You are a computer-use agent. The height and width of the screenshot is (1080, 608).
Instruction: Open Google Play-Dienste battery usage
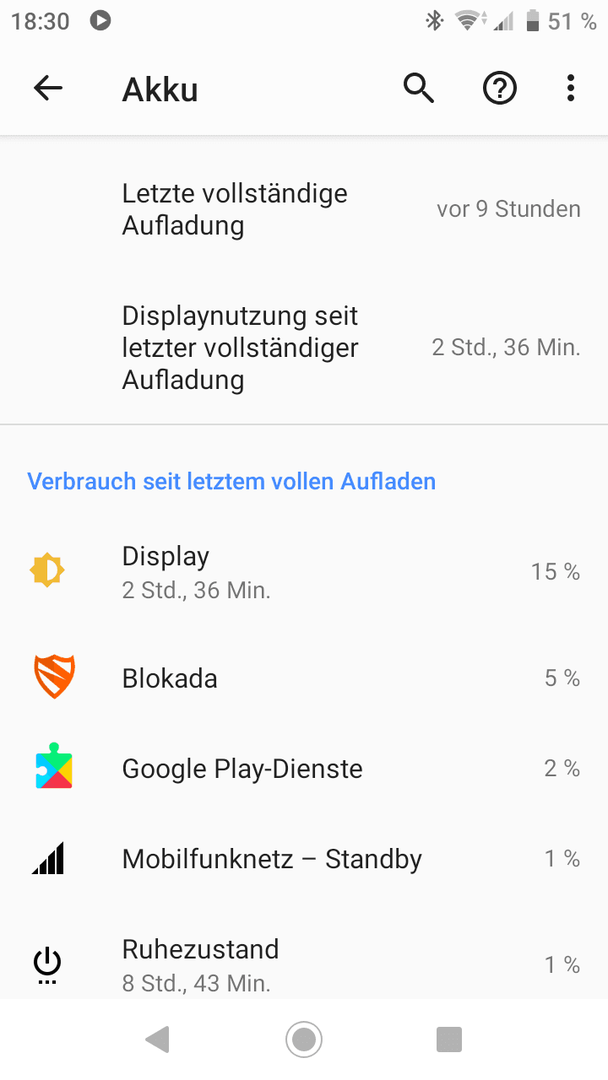304,768
